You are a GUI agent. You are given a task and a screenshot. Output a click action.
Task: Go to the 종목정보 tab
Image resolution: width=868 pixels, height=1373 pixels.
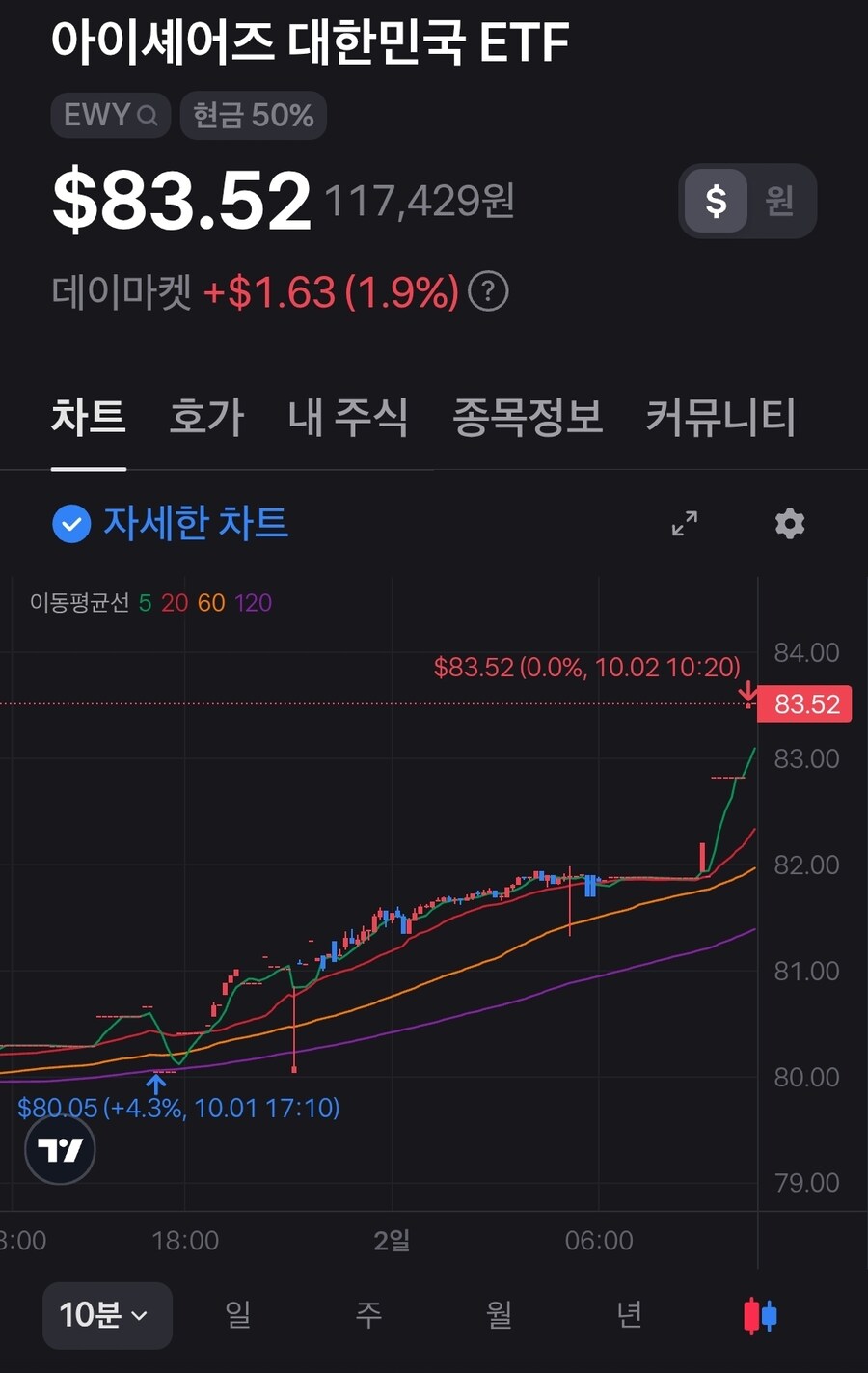[x=528, y=418]
